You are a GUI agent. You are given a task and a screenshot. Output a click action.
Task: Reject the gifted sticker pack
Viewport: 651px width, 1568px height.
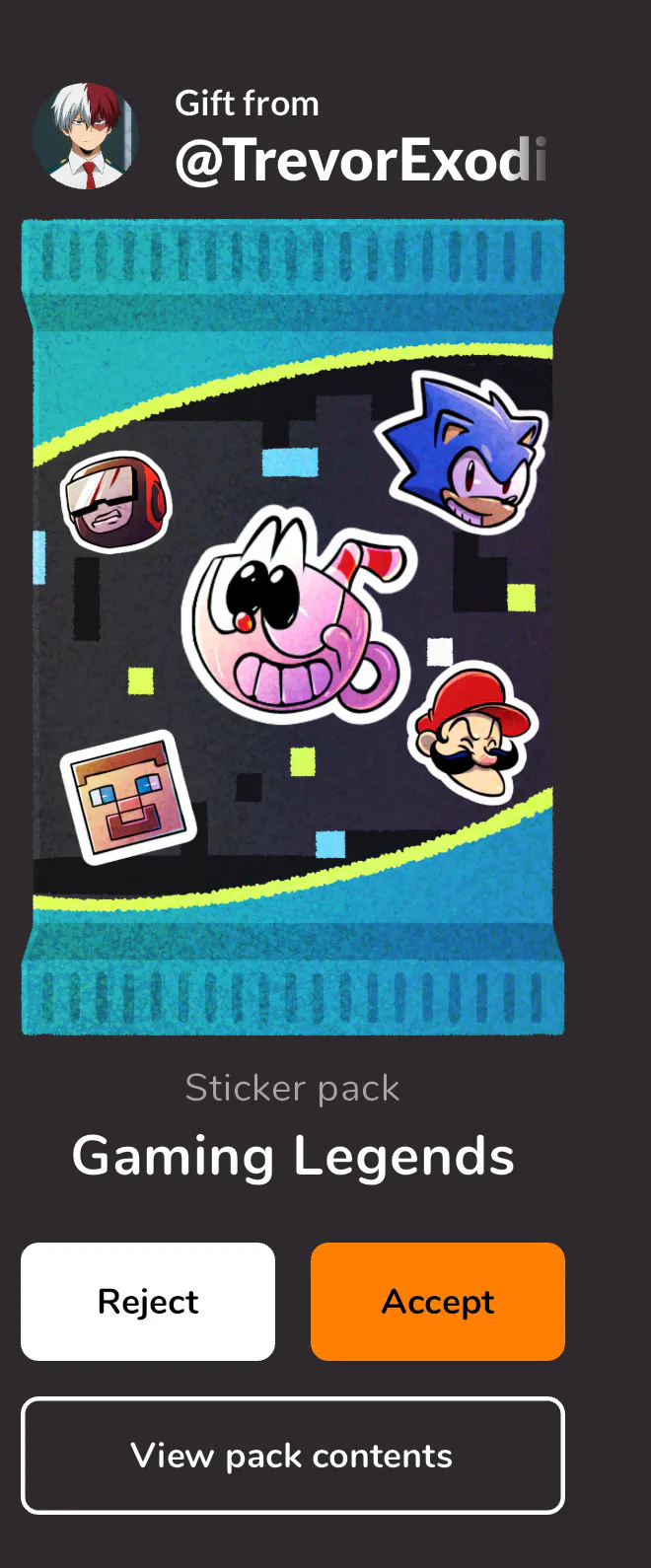[148, 1301]
